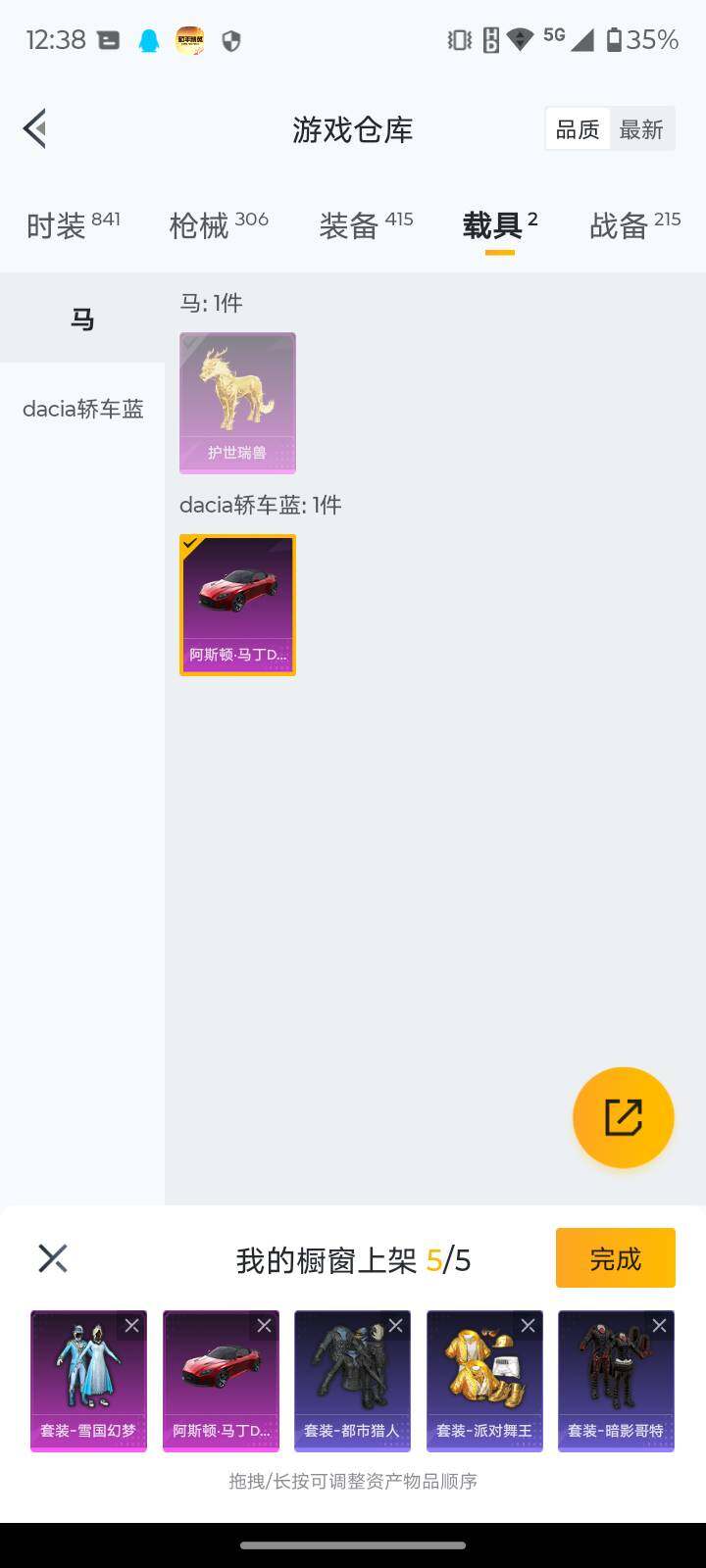This screenshot has width=706, height=1568.
Task: Enable sorting by 品质 quality
Action: (578, 128)
